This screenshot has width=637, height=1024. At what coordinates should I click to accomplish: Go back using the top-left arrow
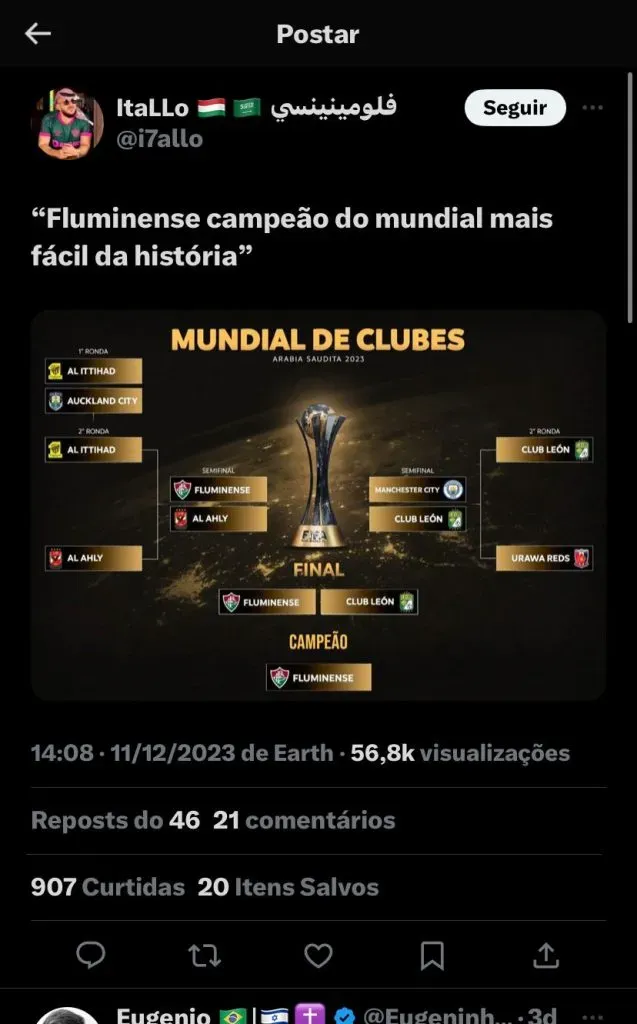click(x=38, y=34)
